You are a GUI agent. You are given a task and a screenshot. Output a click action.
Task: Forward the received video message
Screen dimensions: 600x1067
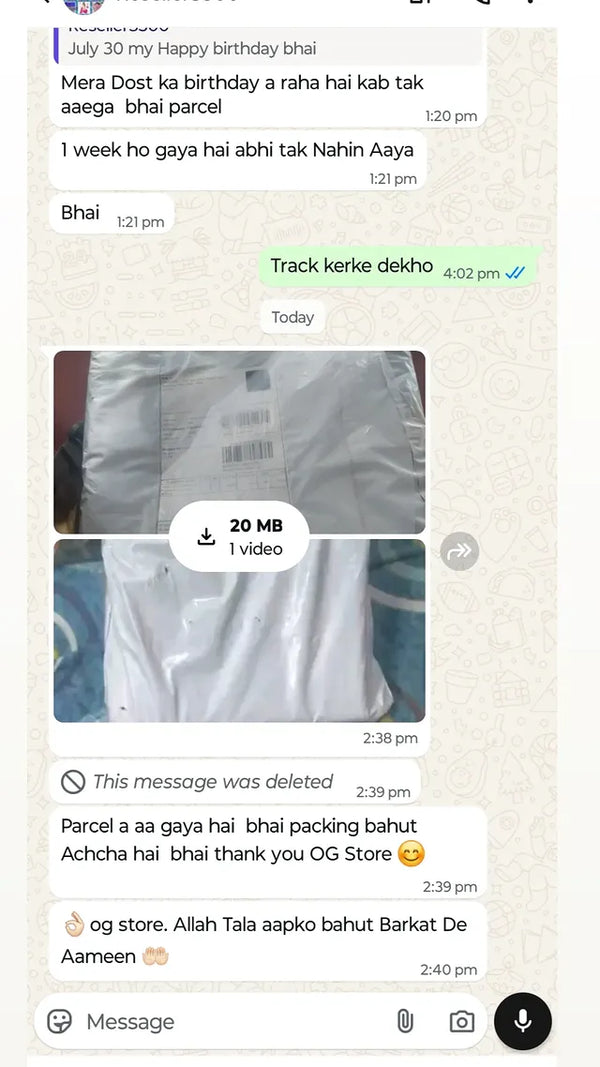tap(459, 551)
